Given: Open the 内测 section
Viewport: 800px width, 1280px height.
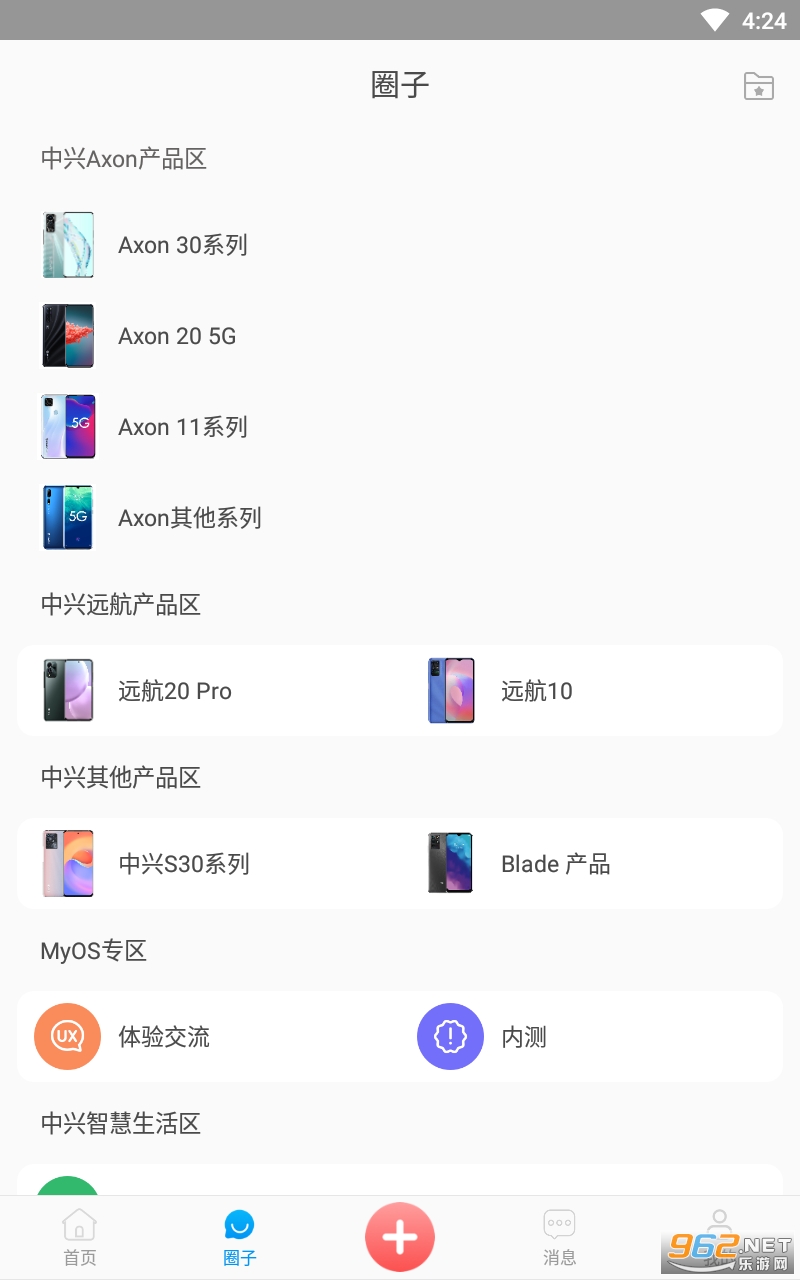Looking at the screenshot, I should coord(523,1037).
